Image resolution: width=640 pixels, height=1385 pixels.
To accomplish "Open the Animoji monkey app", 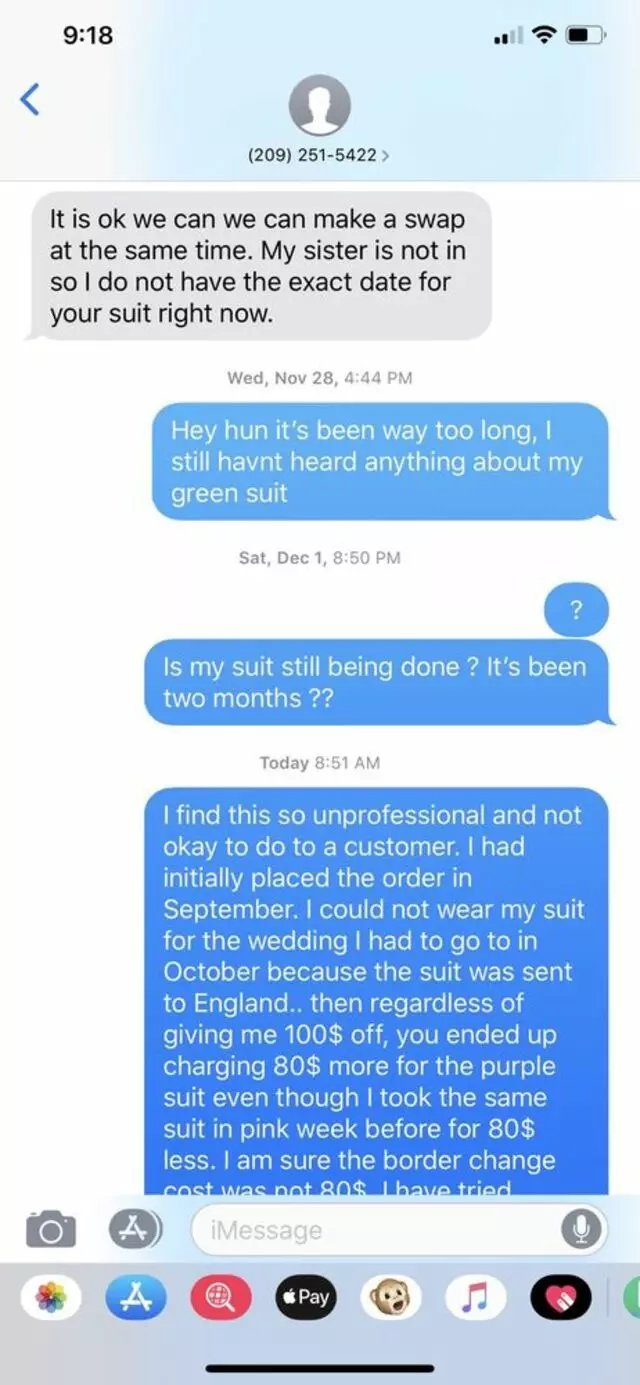I will coord(392,1297).
